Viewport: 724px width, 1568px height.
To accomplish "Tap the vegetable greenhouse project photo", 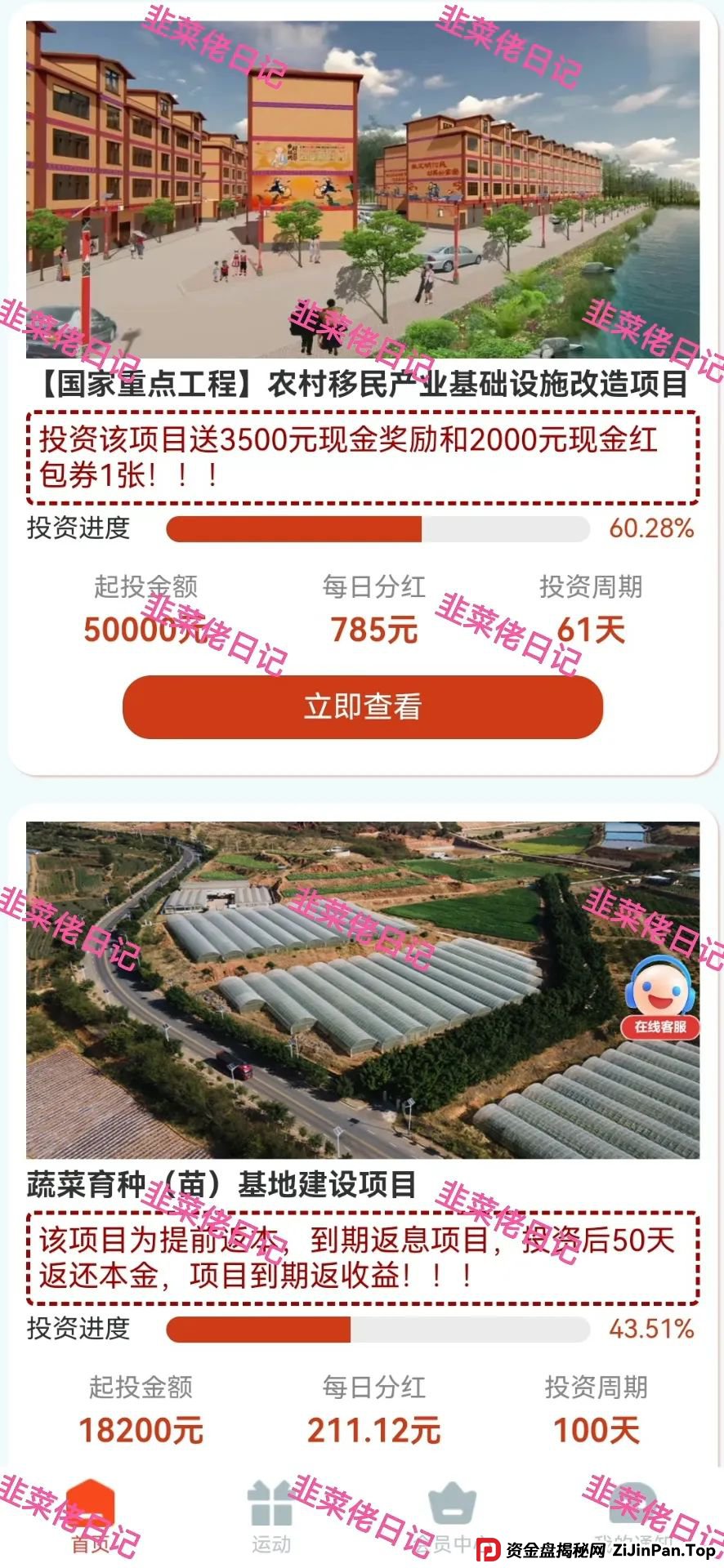I will click(x=362, y=980).
